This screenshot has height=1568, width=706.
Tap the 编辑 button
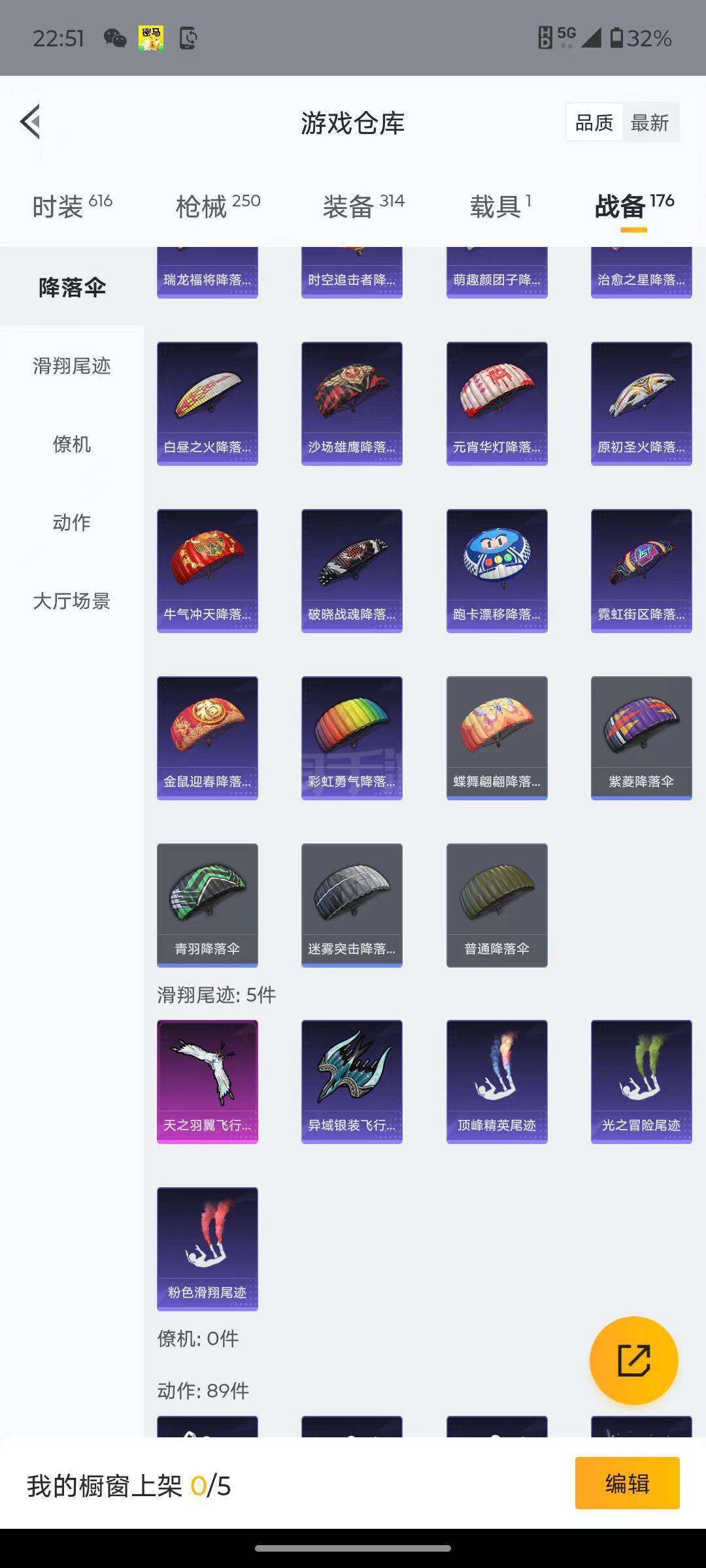point(627,1484)
